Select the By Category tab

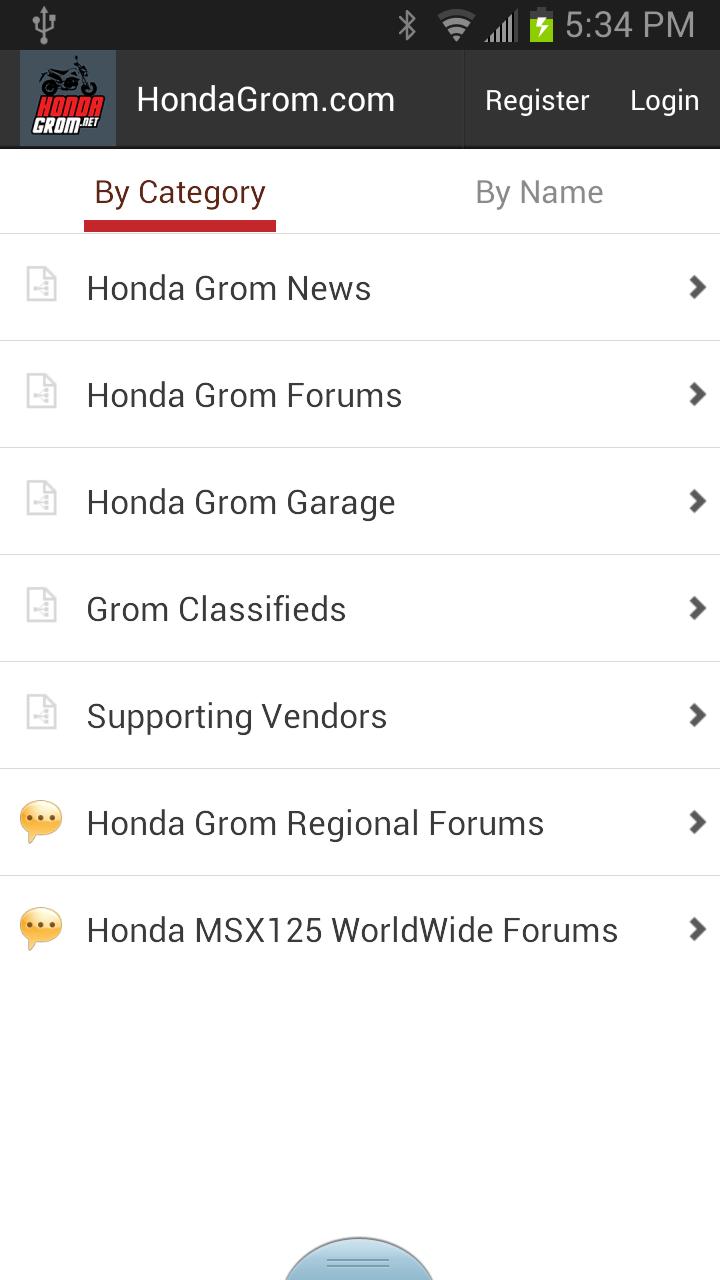coord(180,192)
